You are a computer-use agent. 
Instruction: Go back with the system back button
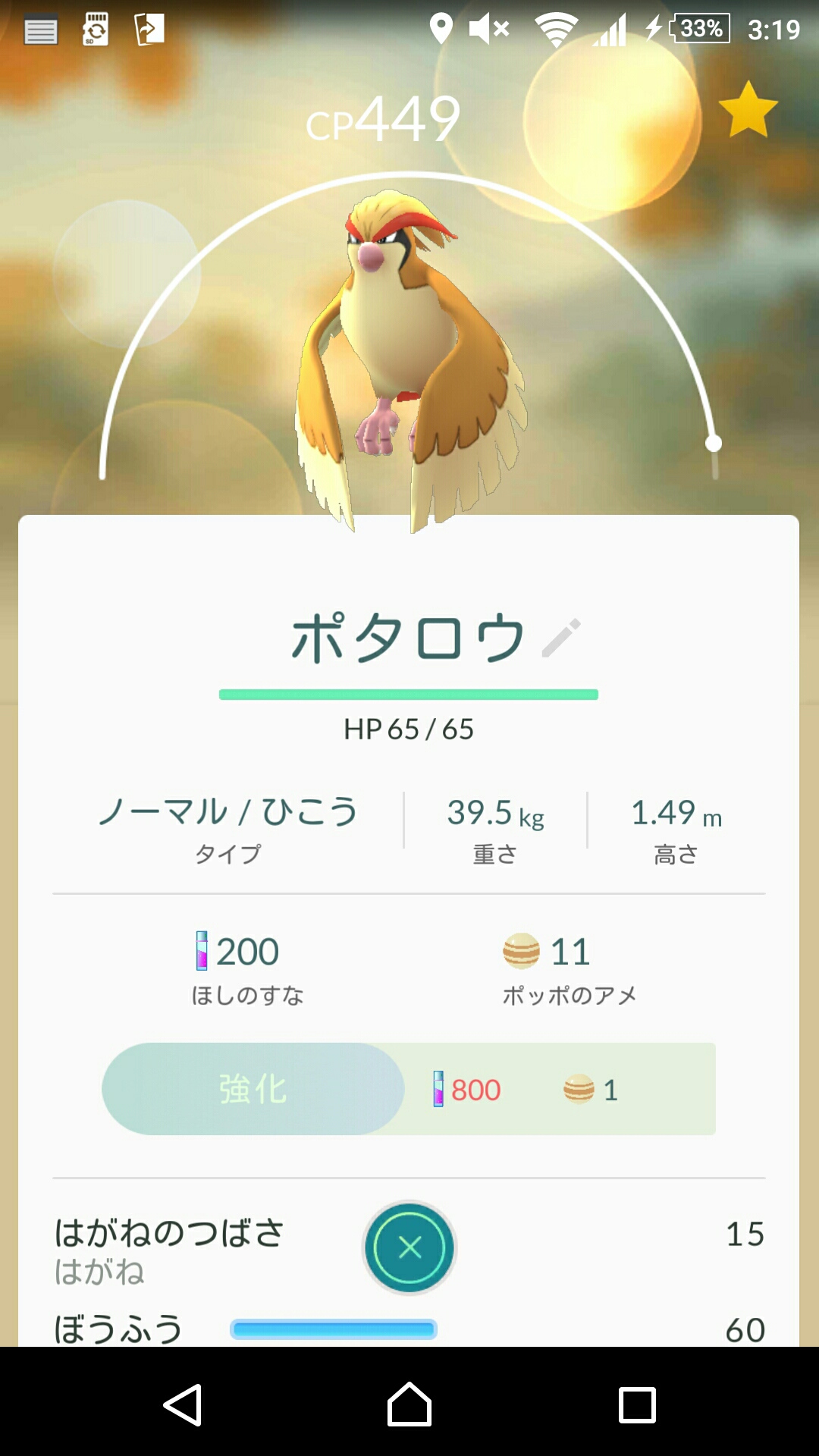(x=183, y=1405)
